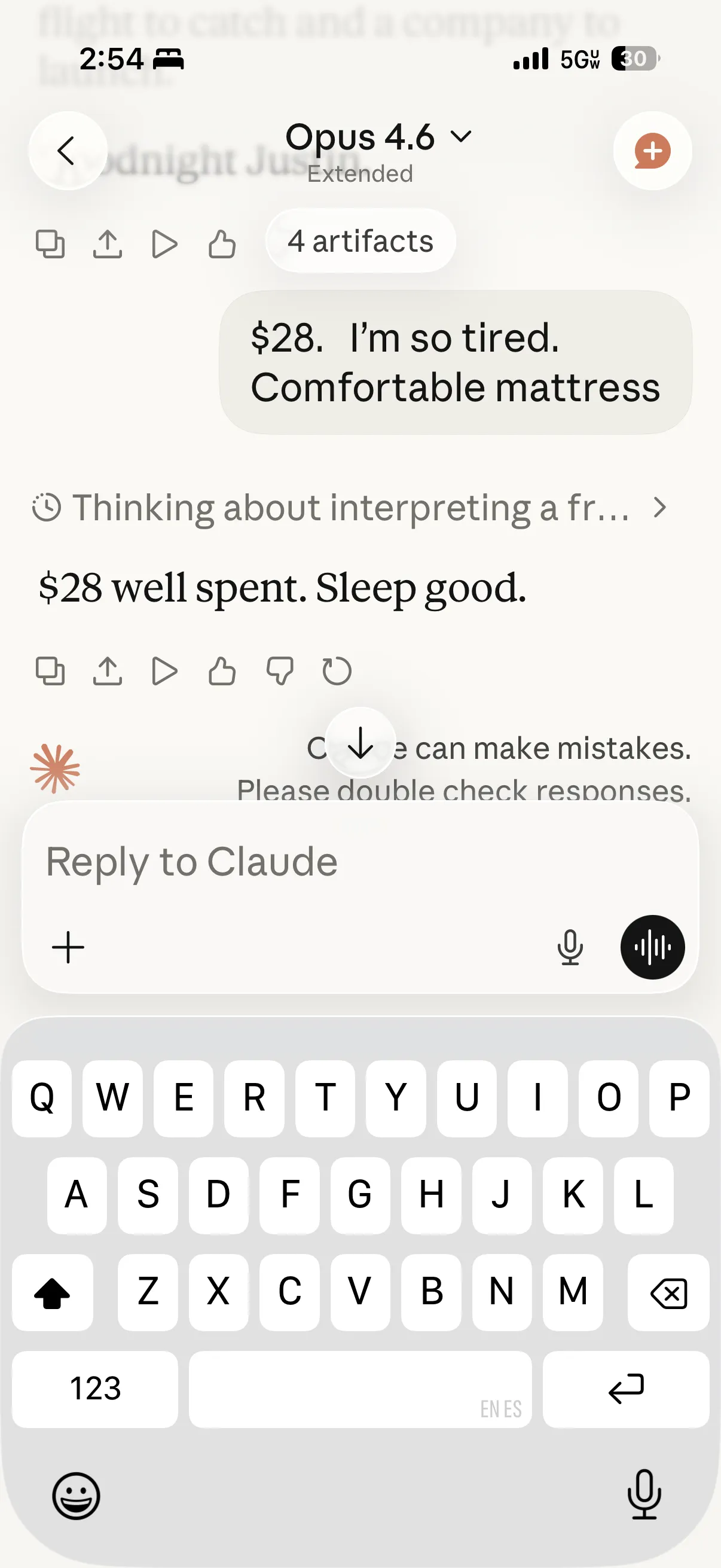
Task: Give a thumbs up to Claude's reply
Action: [x=221, y=672]
